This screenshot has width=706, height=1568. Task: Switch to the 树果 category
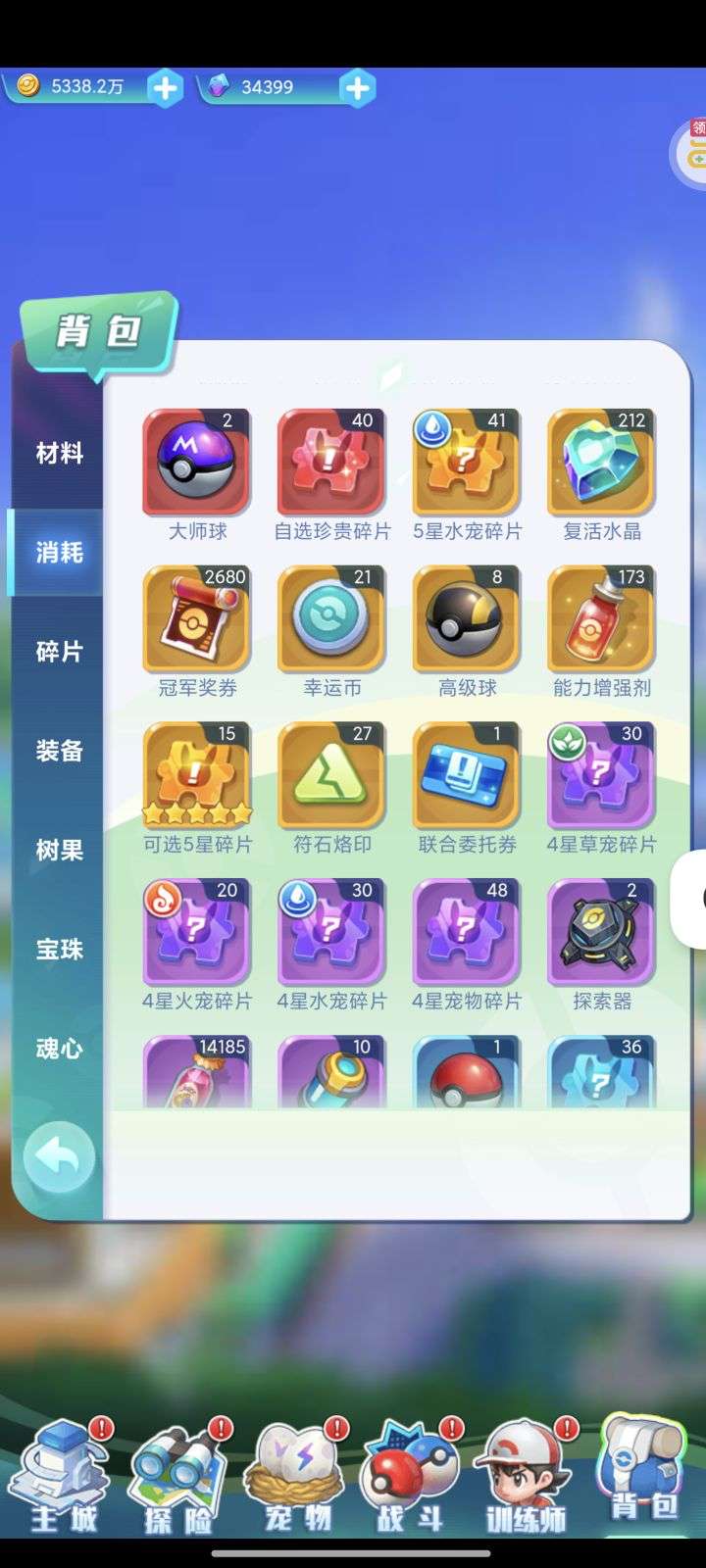click(59, 850)
